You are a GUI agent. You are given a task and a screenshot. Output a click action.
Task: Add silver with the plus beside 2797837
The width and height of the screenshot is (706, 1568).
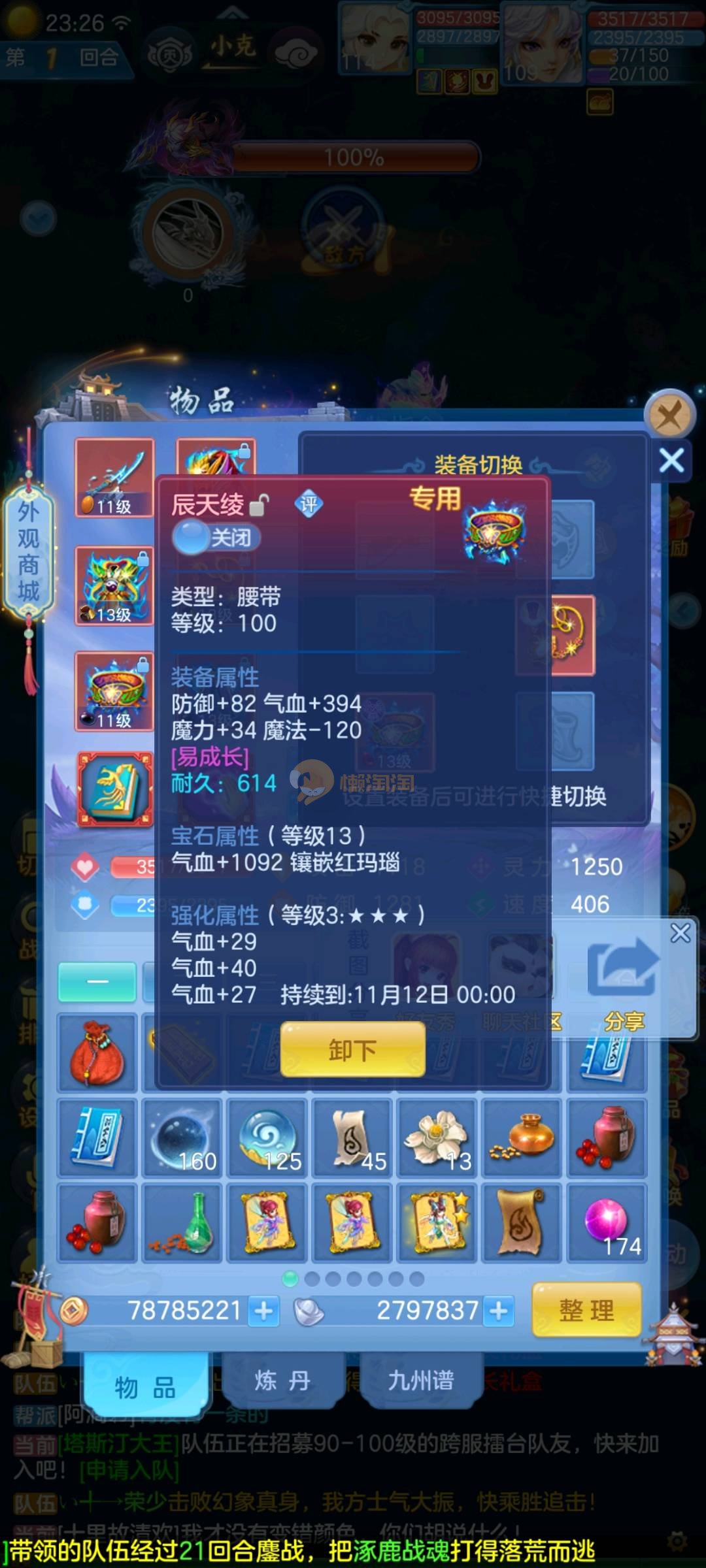tap(499, 1311)
